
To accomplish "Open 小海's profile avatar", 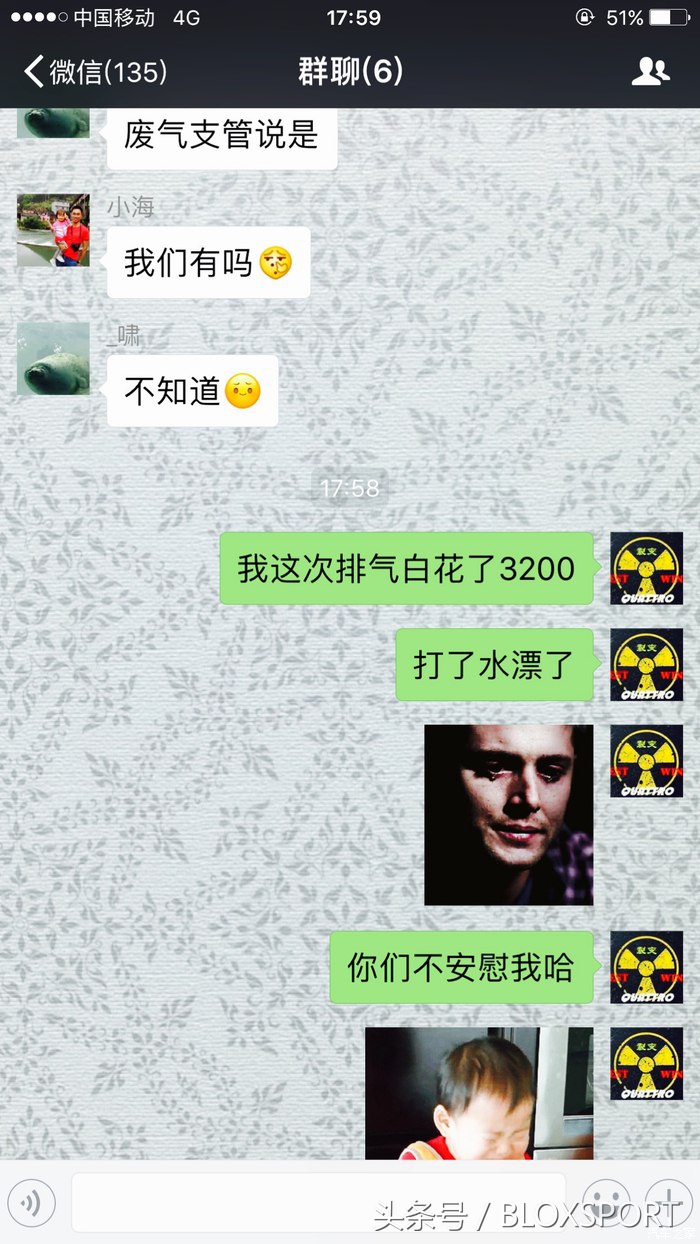I will point(53,231).
